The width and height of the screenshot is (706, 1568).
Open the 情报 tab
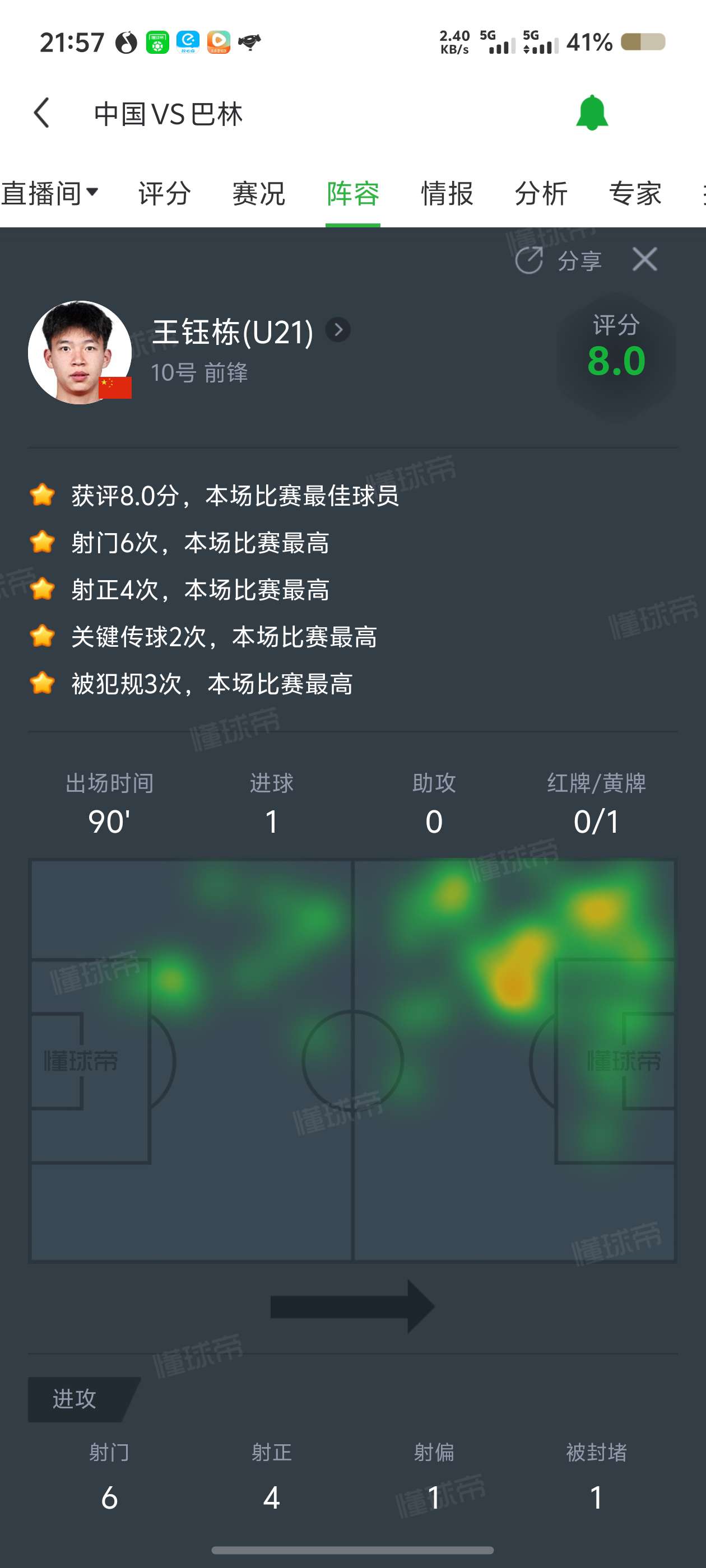pos(447,194)
